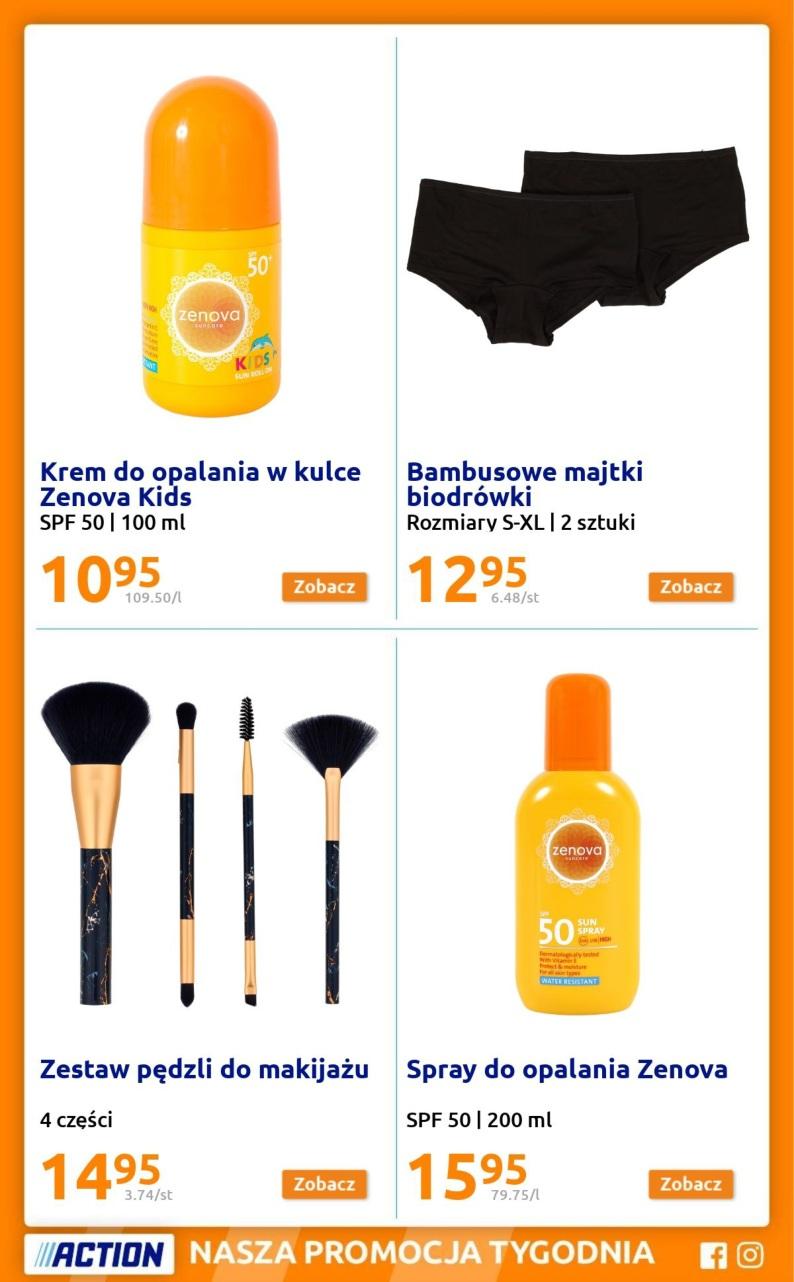Click Zobacz for Spray do opalania Zenova
This screenshot has width=794, height=1282.
pyautogui.click(x=690, y=1183)
